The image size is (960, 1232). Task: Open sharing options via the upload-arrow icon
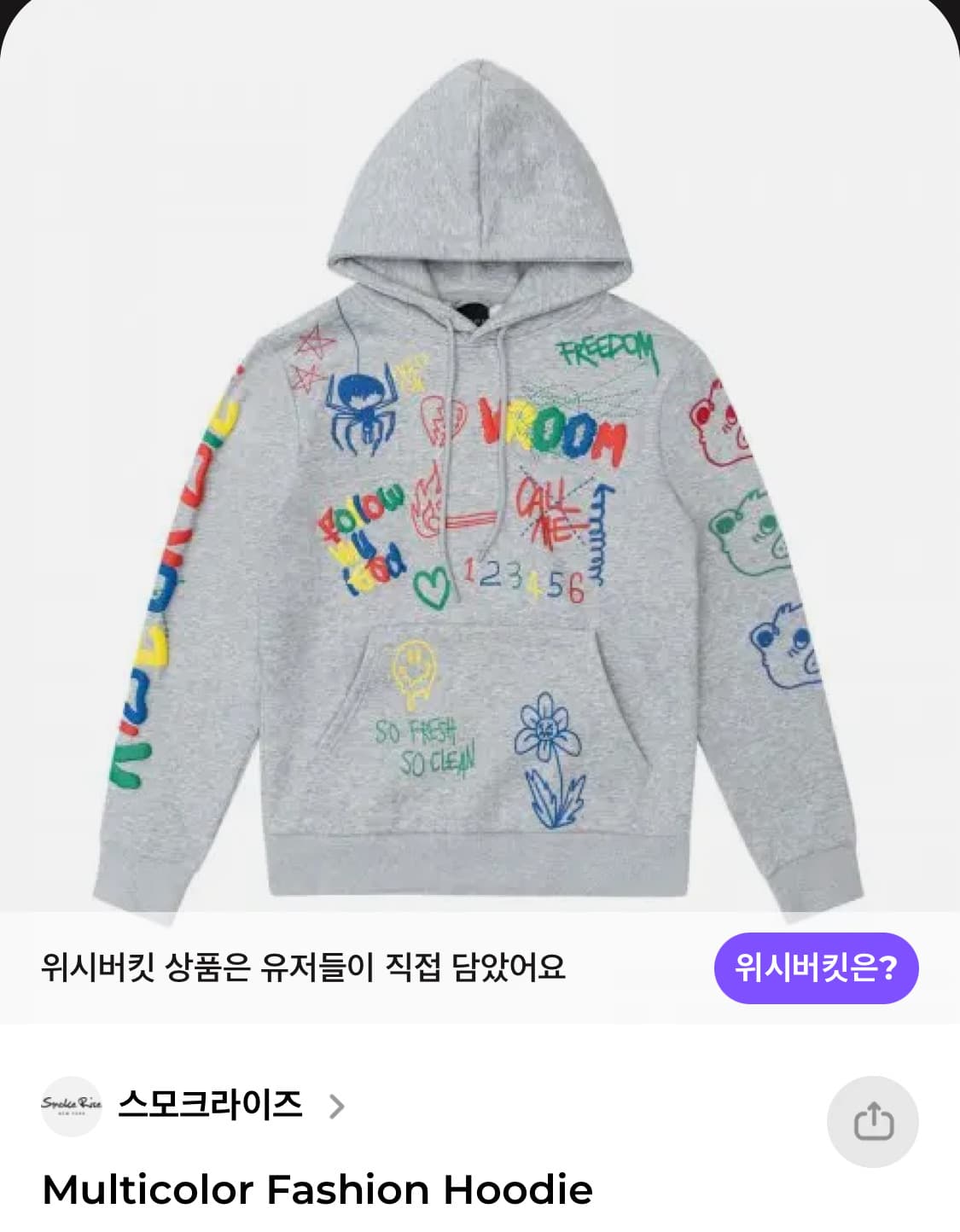pos(876,1122)
